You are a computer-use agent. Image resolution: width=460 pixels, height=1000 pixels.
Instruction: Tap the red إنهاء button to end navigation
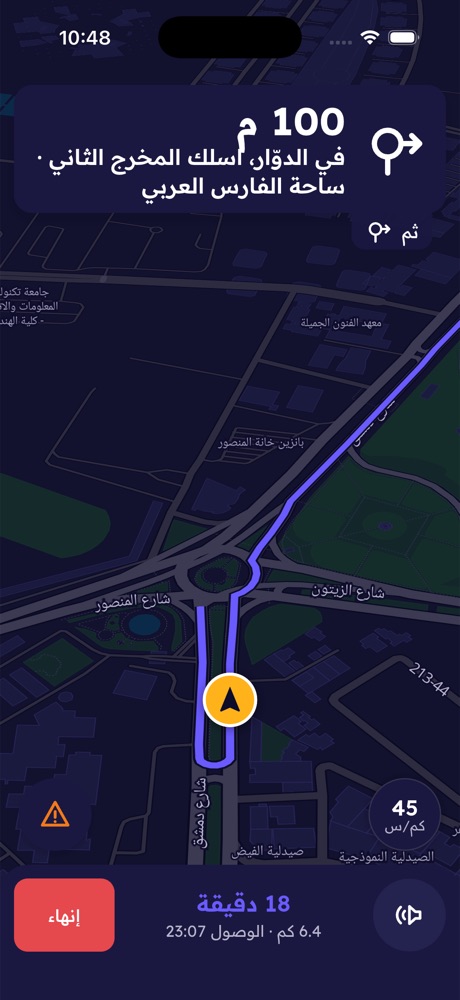pos(64,915)
